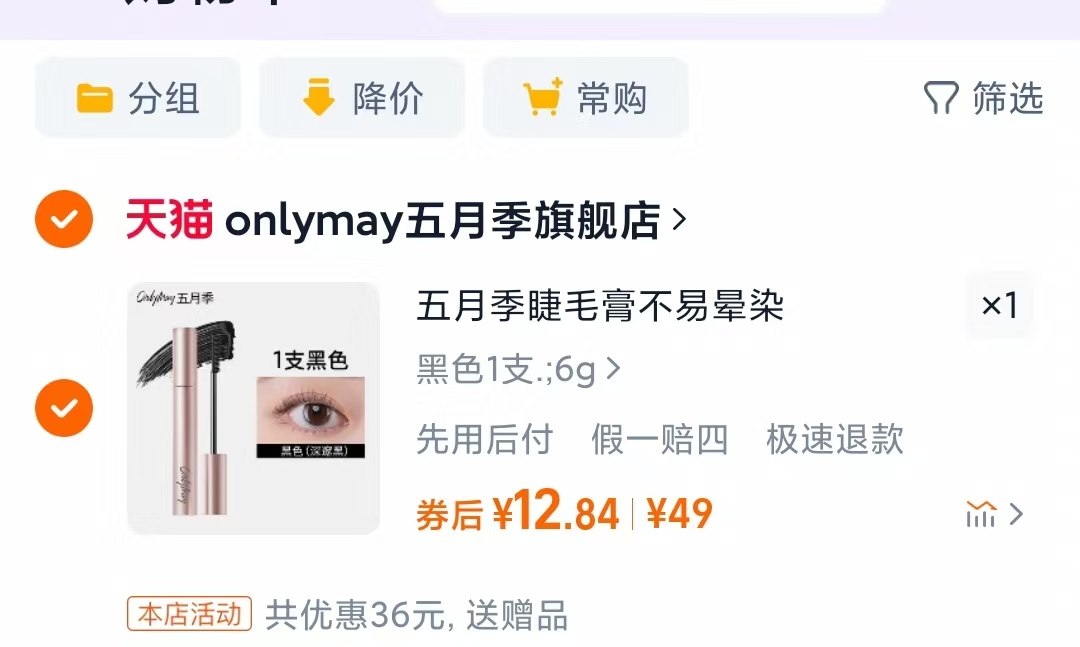Image resolution: width=1080 pixels, height=647 pixels.
Task: Uncheck the 五月季睫毛膏 item checkbox
Action: pyautogui.click(x=64, y=408)
